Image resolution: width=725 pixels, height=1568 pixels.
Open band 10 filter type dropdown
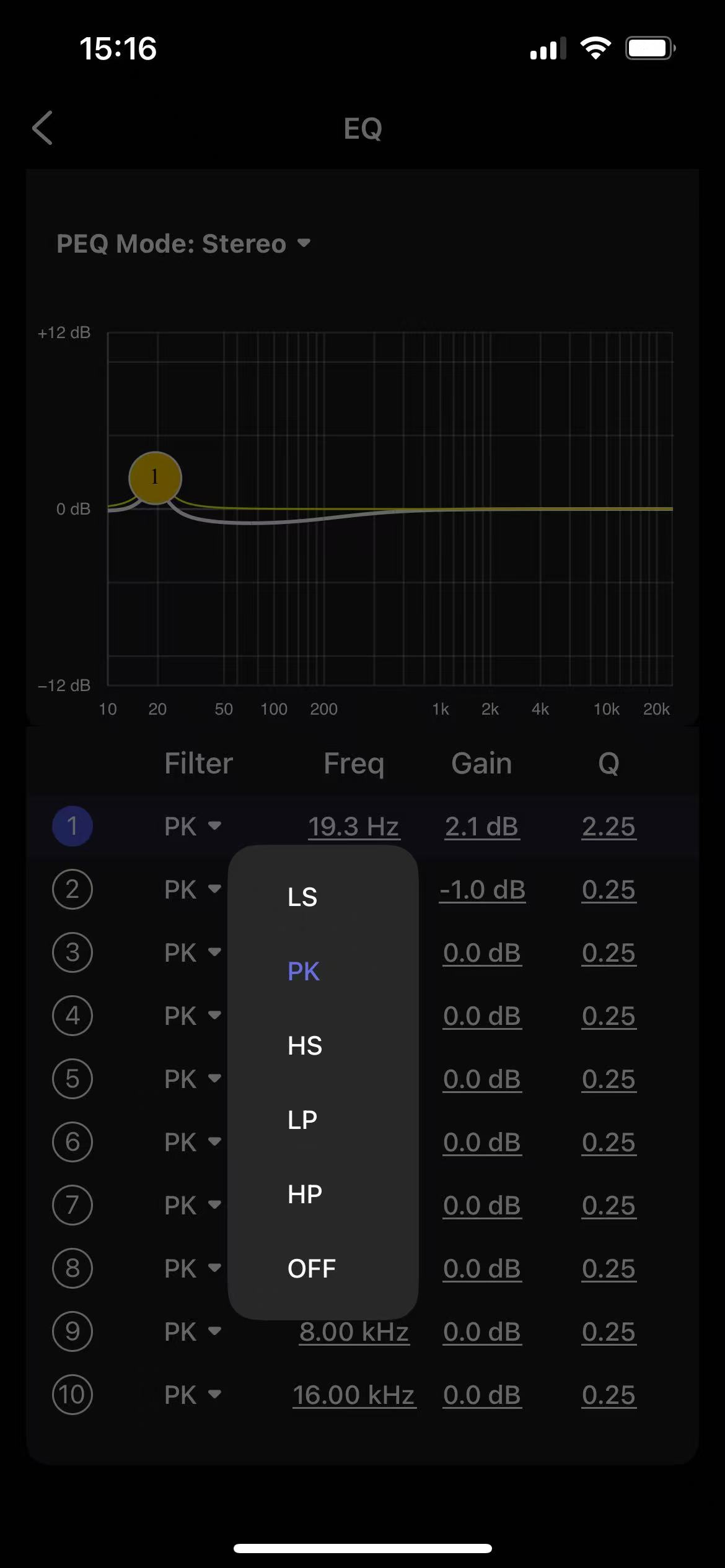[192, 1395]
